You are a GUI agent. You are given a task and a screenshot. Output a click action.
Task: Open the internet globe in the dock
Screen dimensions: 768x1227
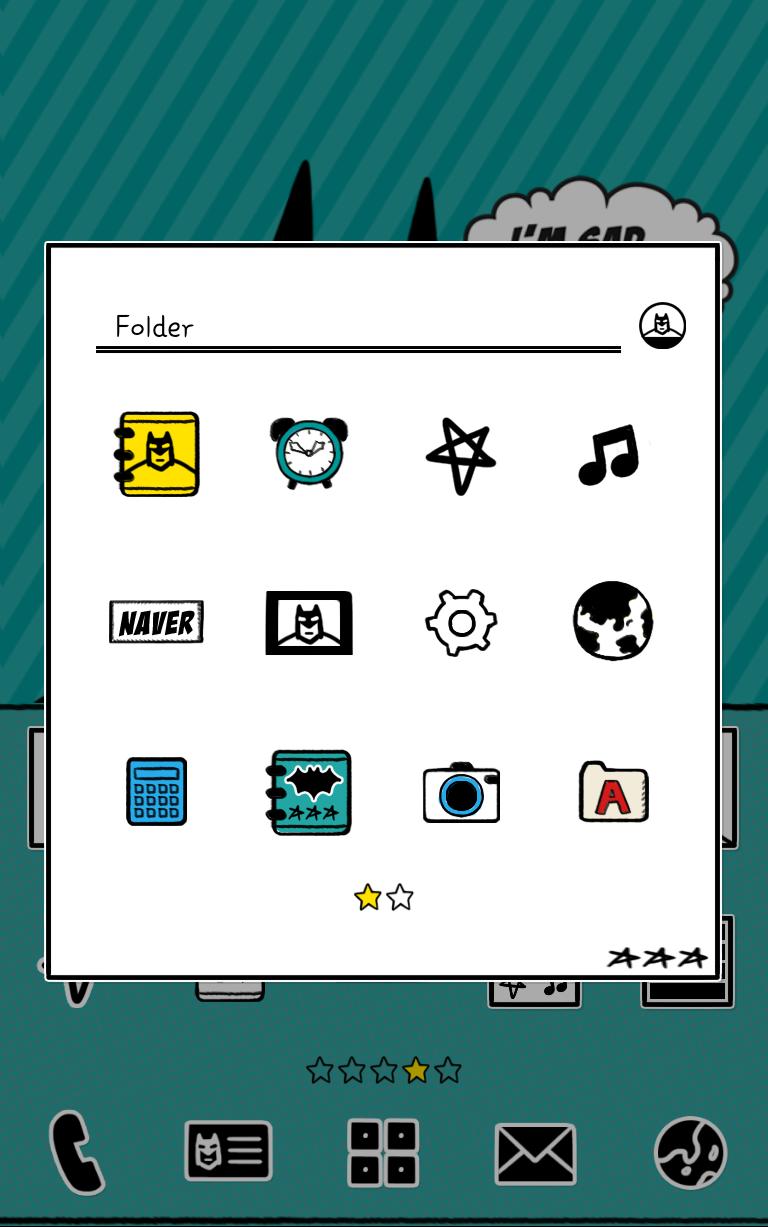(x=690, y=1152)
